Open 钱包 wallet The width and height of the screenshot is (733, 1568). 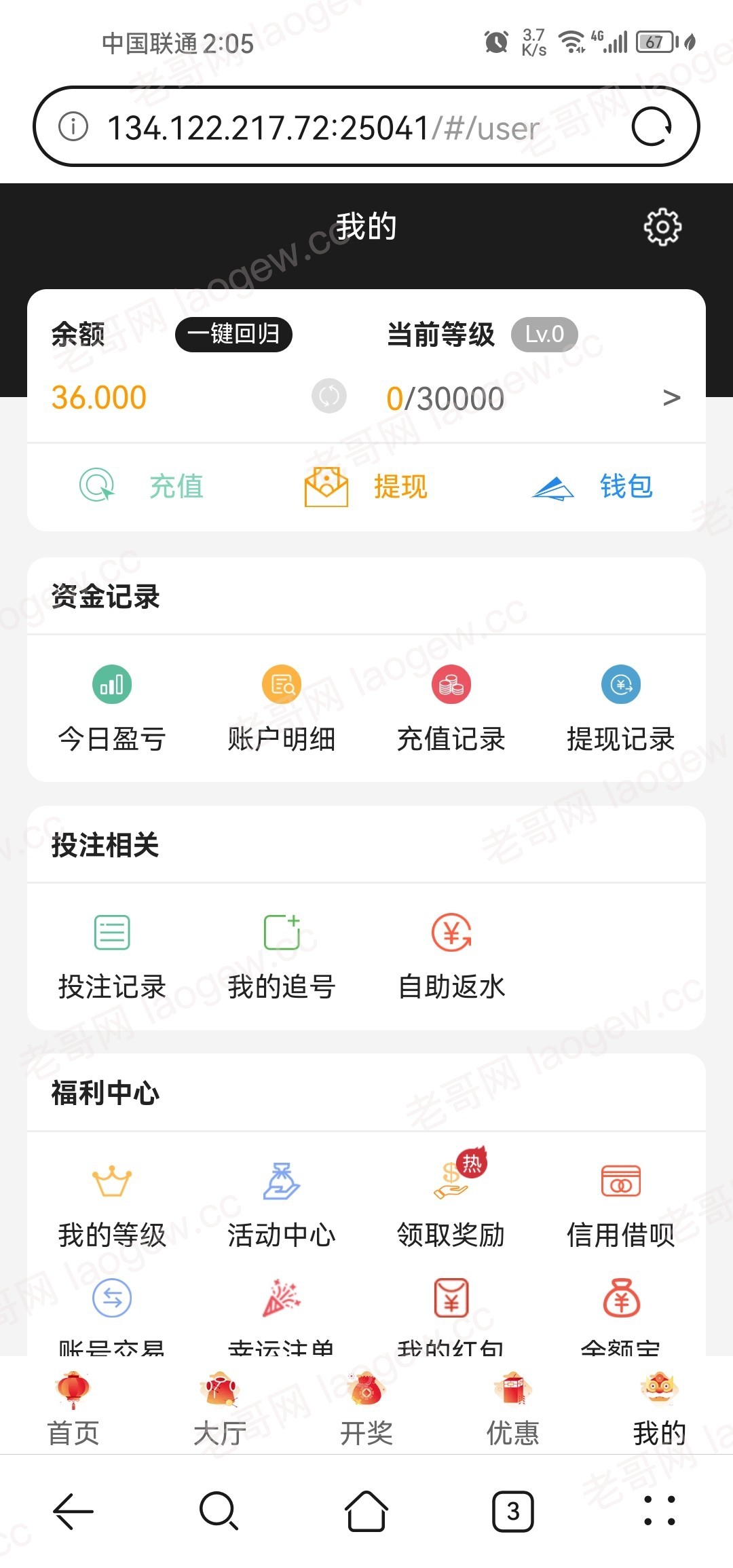point(592,486)
